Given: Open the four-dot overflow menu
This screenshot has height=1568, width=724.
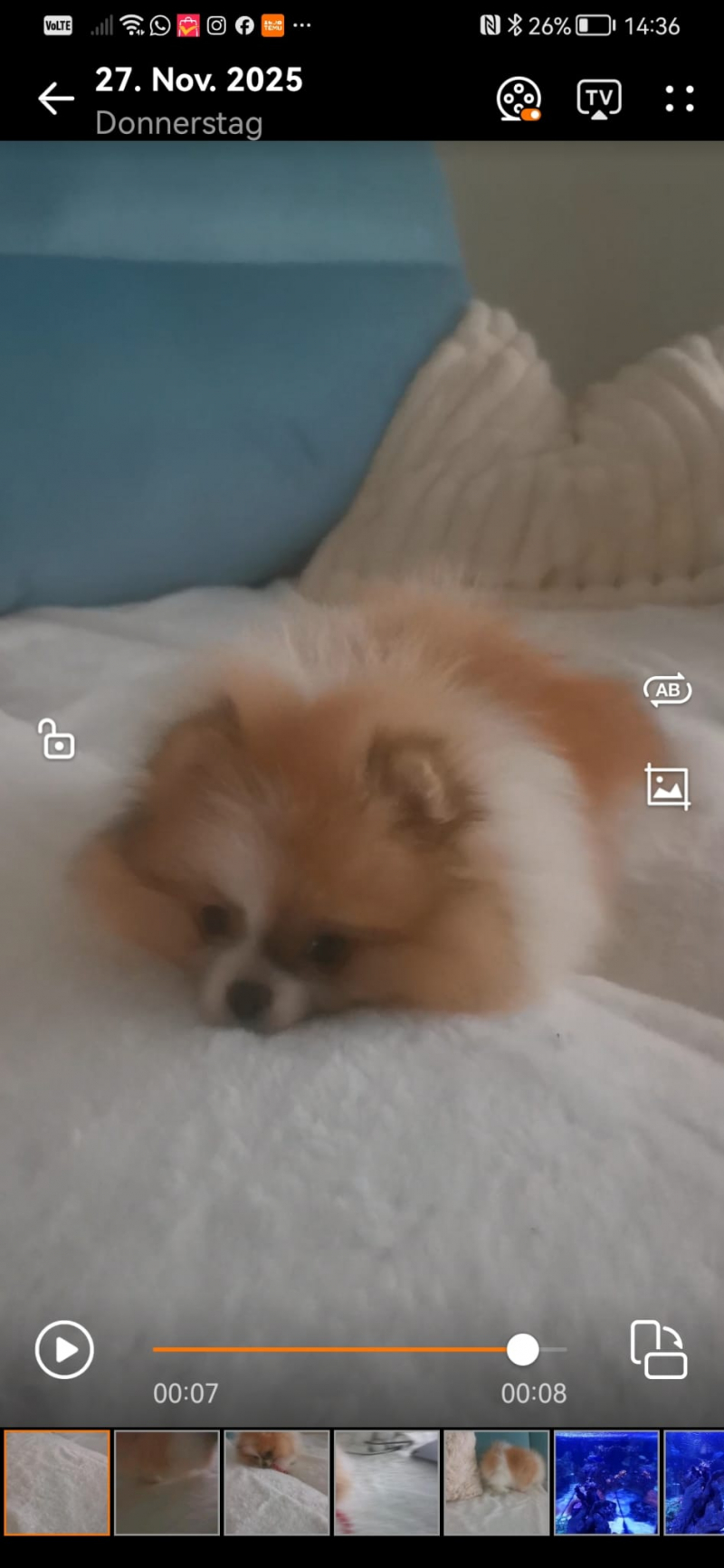Looking at the screenshot, I should pyautogui.click(x=680, y=99).
